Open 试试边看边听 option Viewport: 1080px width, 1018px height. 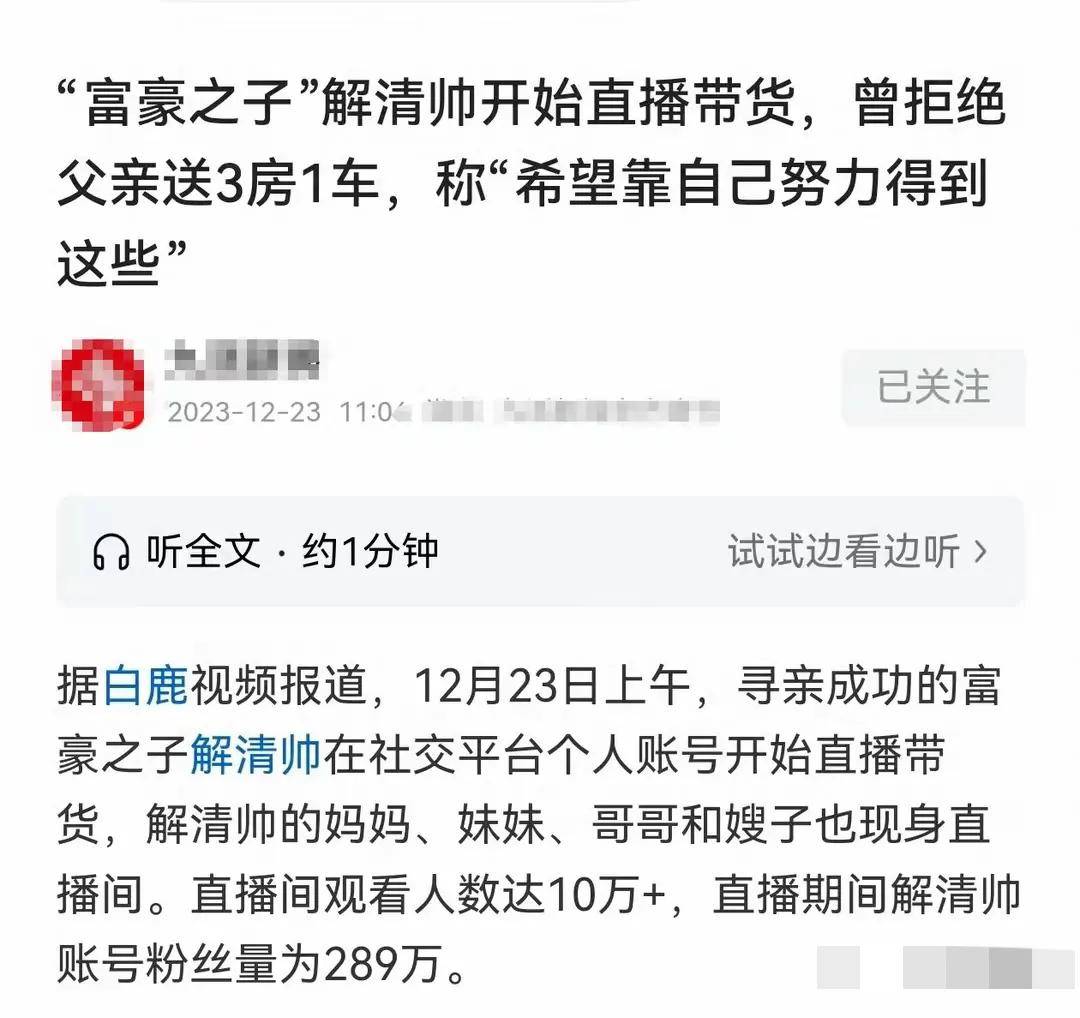pyautogui.click(x=857, y=551)
